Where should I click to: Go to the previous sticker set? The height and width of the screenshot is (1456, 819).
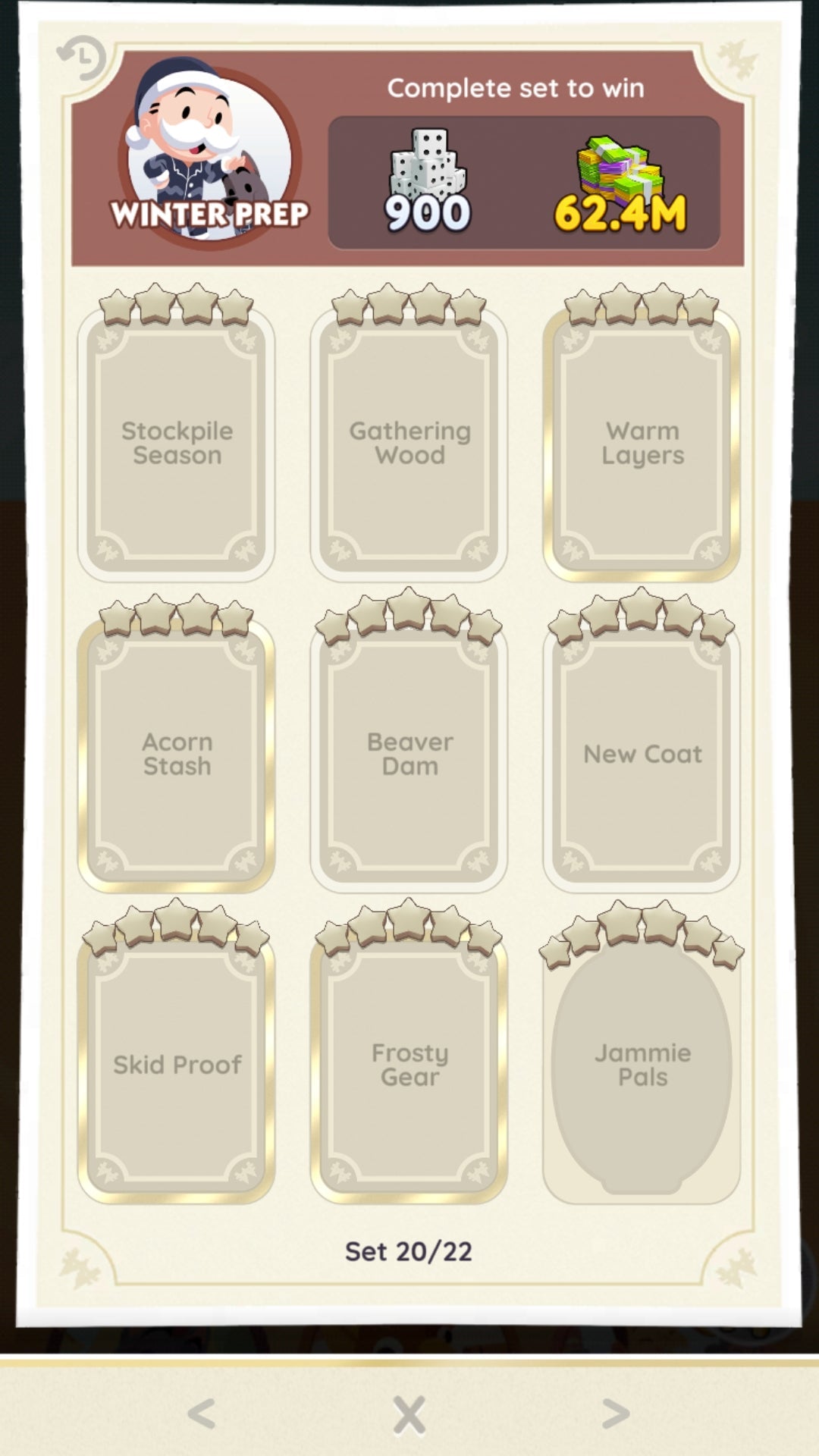pos(202,1414)
